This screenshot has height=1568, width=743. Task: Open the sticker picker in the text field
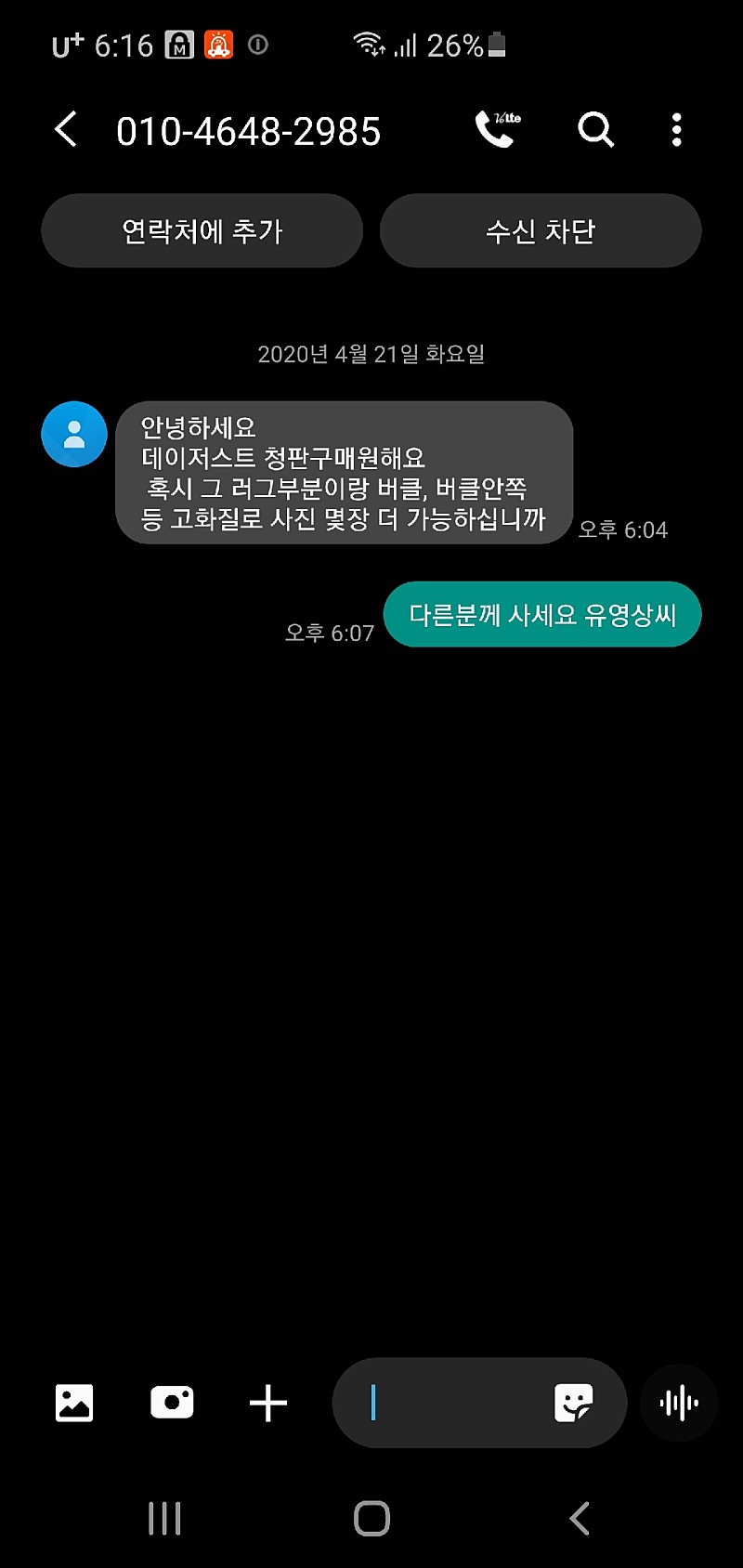coord(573,1403)
